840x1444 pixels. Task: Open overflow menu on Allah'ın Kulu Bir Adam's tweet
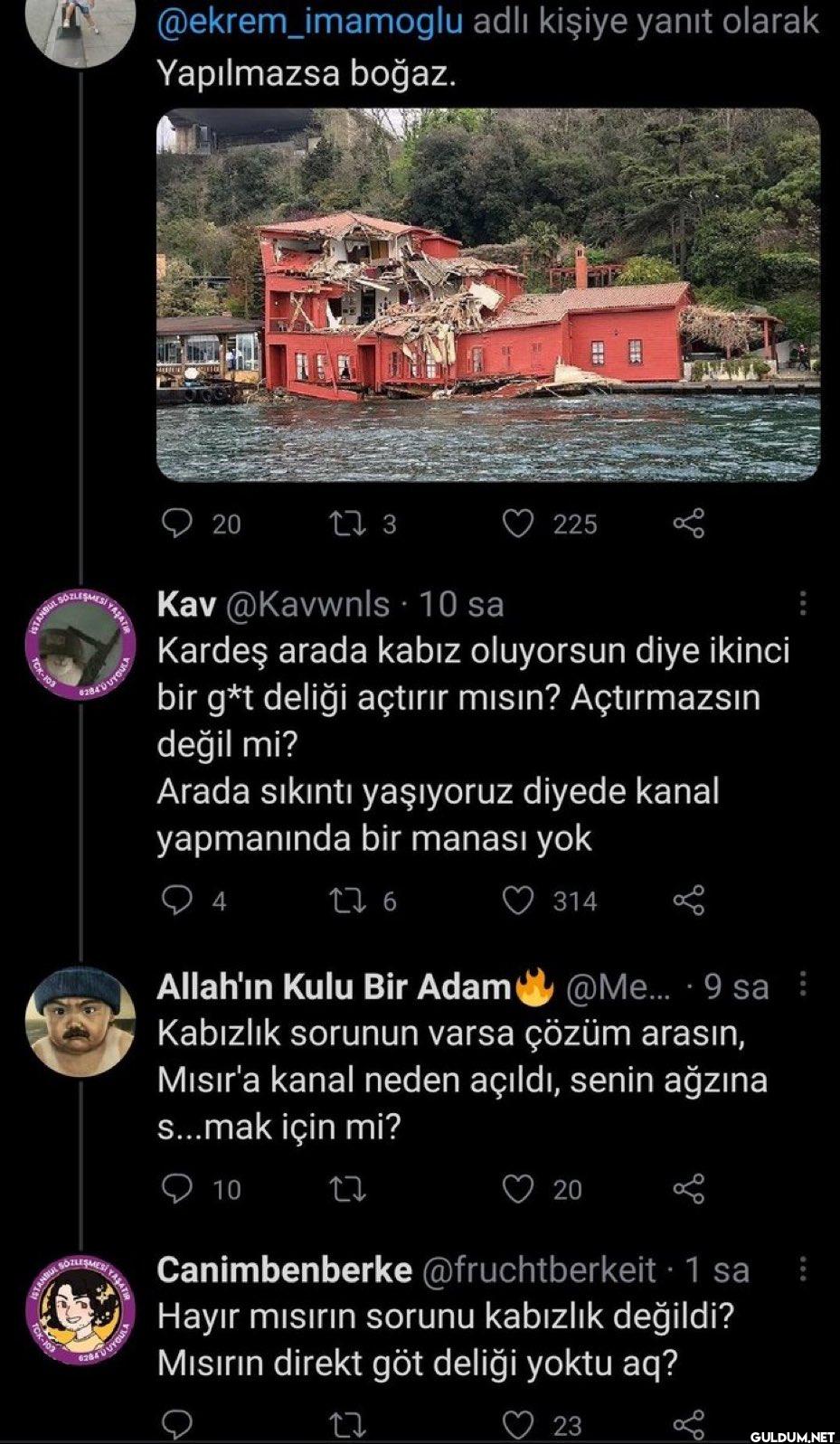click(802, 985)
